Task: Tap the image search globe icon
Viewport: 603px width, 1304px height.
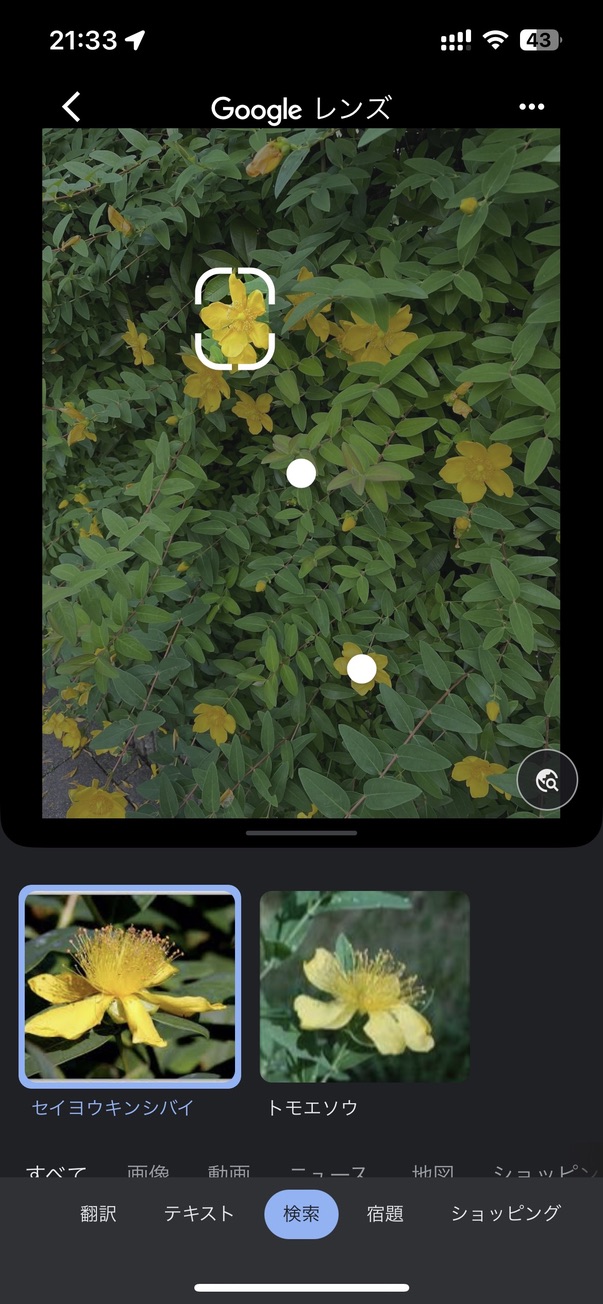Action: click(547, 780)
